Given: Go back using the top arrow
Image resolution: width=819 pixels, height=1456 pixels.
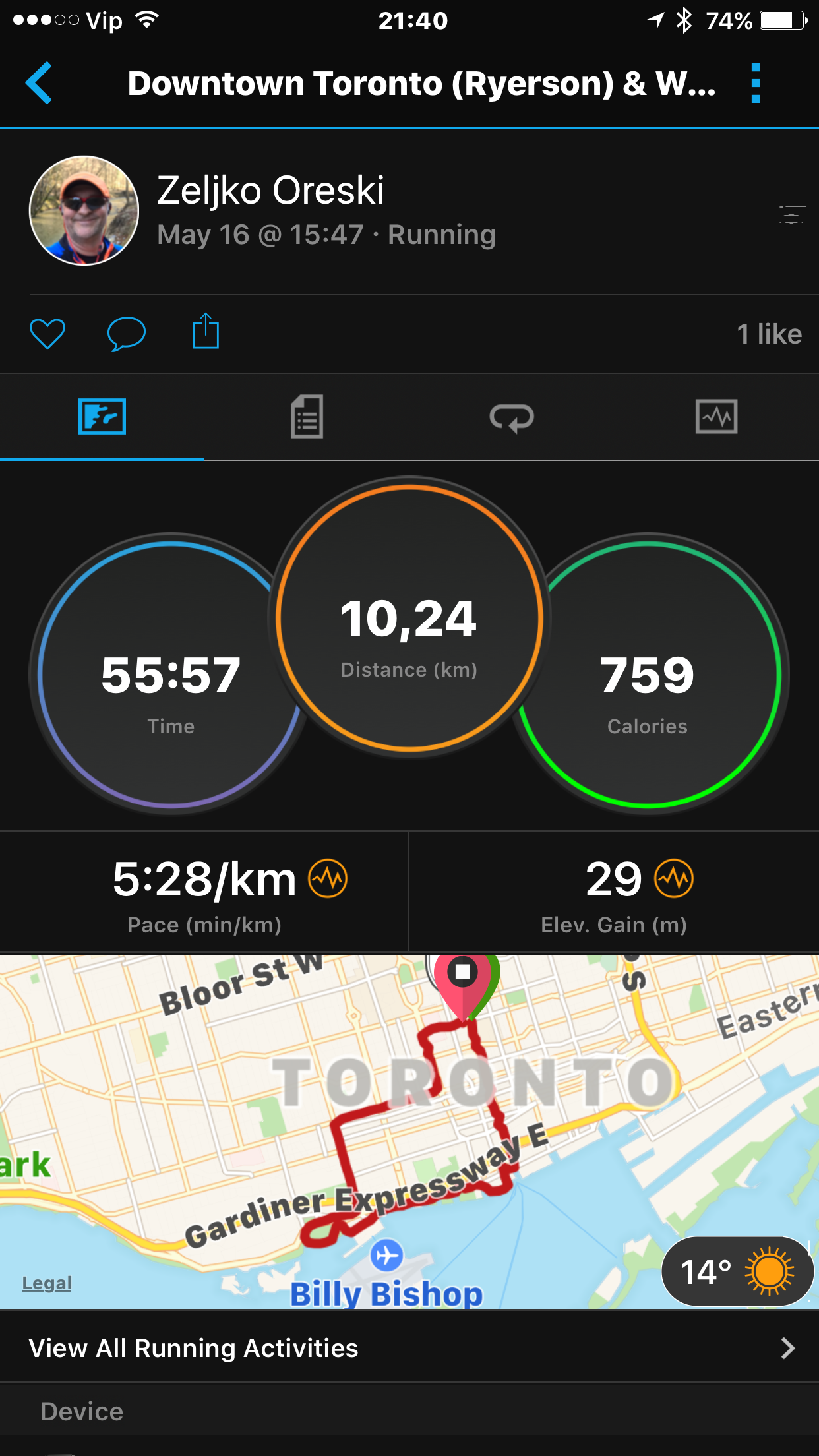Looking at the screenshot, I should pyautogui.click(x=38, y=83).
